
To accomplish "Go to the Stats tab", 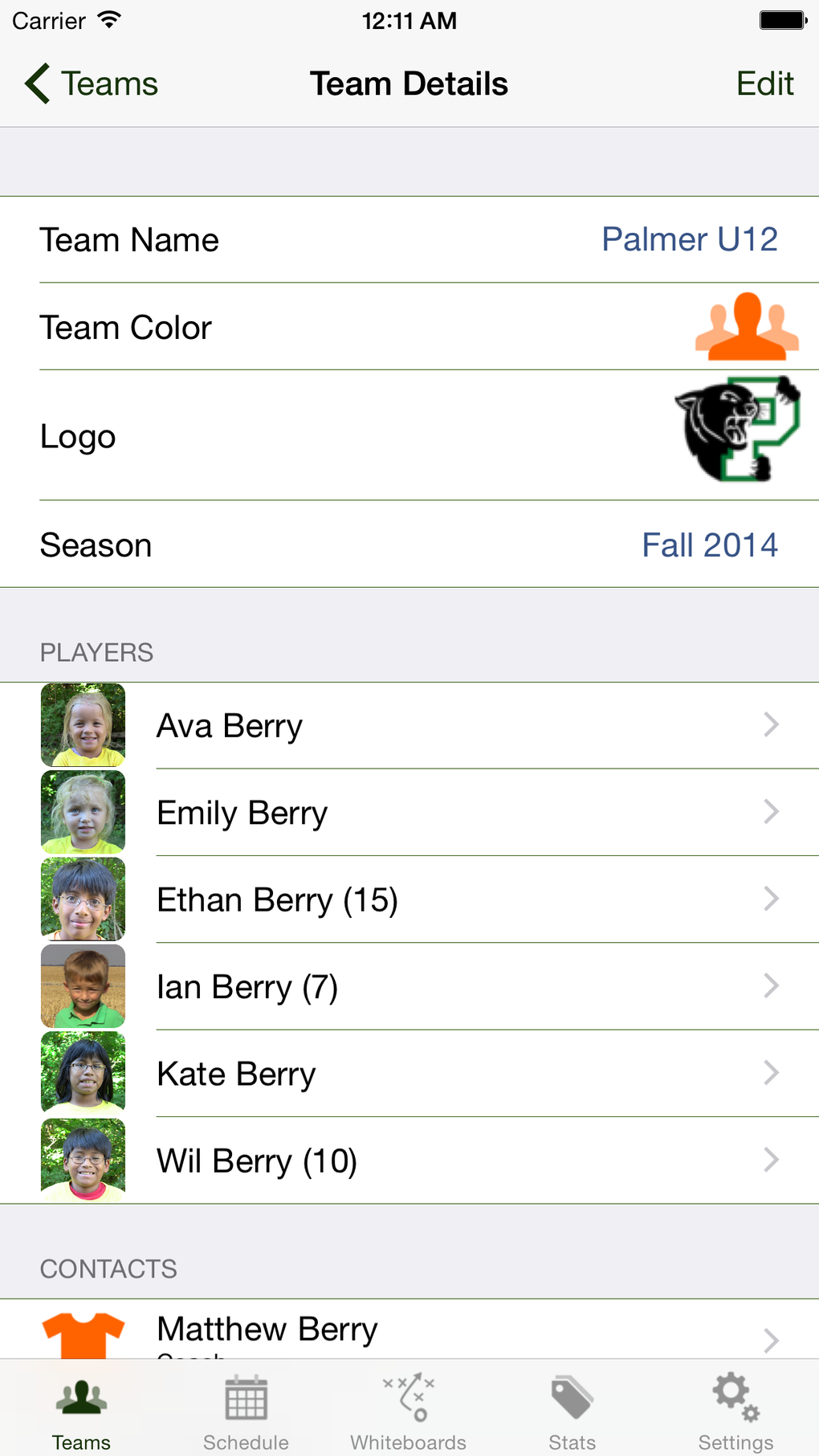I will [x=572, y=1412].
